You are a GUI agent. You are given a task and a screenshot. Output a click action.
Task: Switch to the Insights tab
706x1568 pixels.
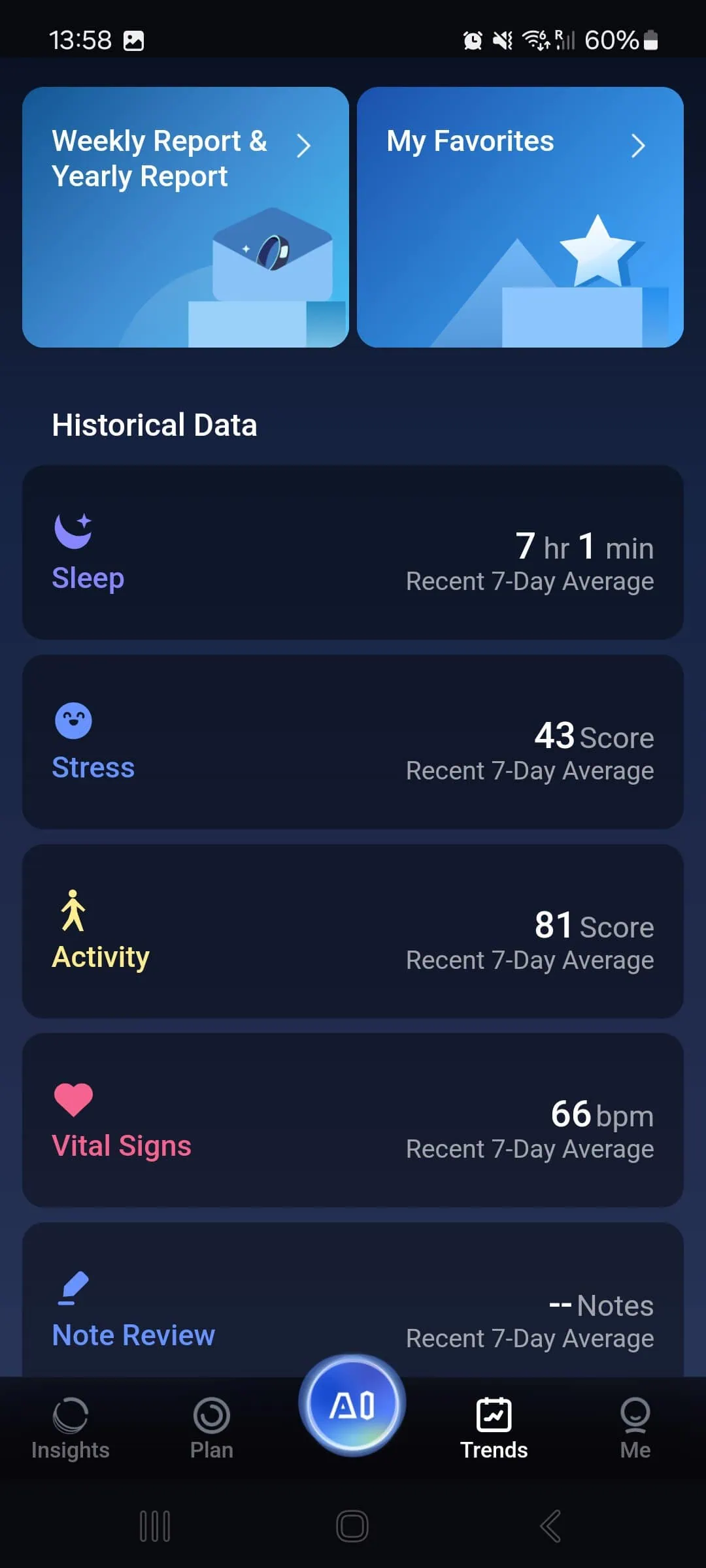point(70,1429)
